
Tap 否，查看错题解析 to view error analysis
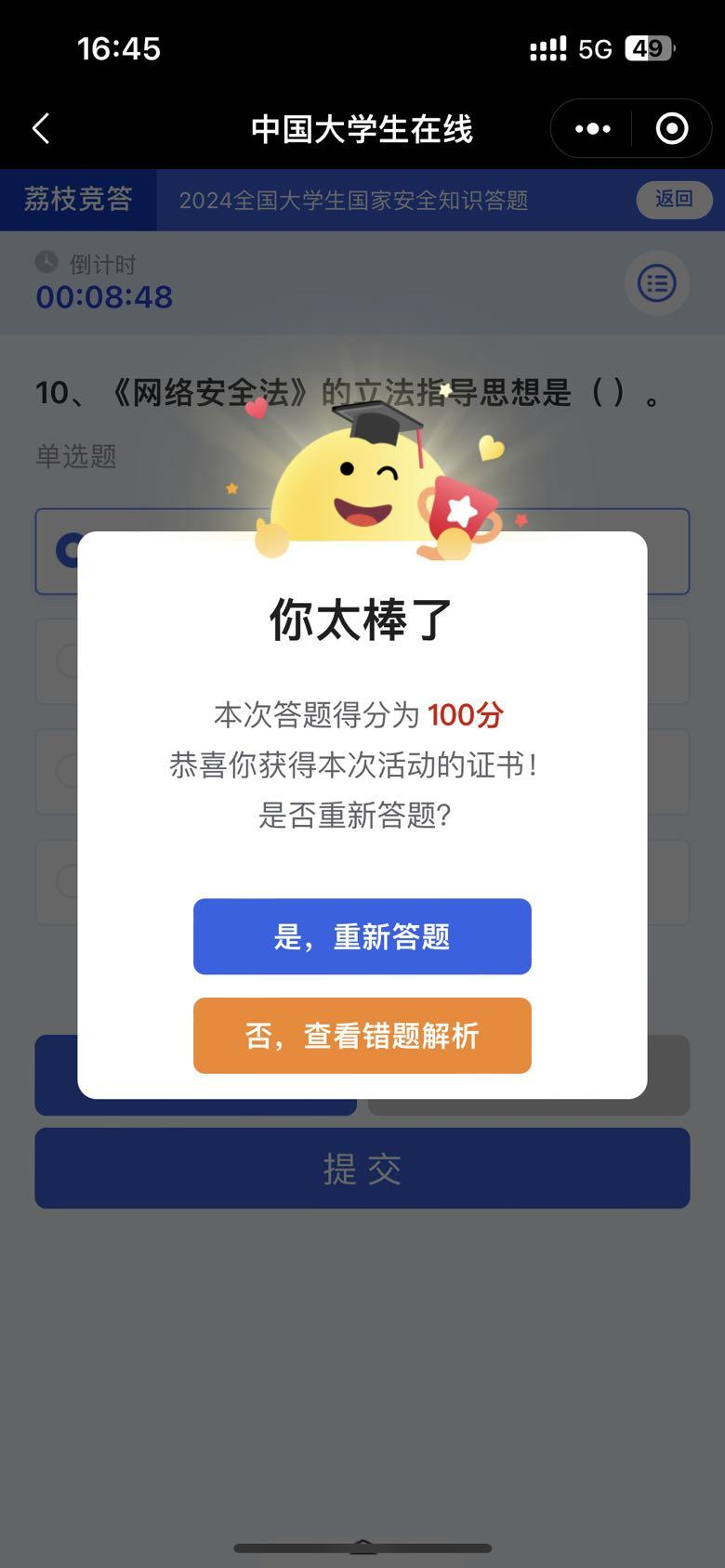point(362,1036)
